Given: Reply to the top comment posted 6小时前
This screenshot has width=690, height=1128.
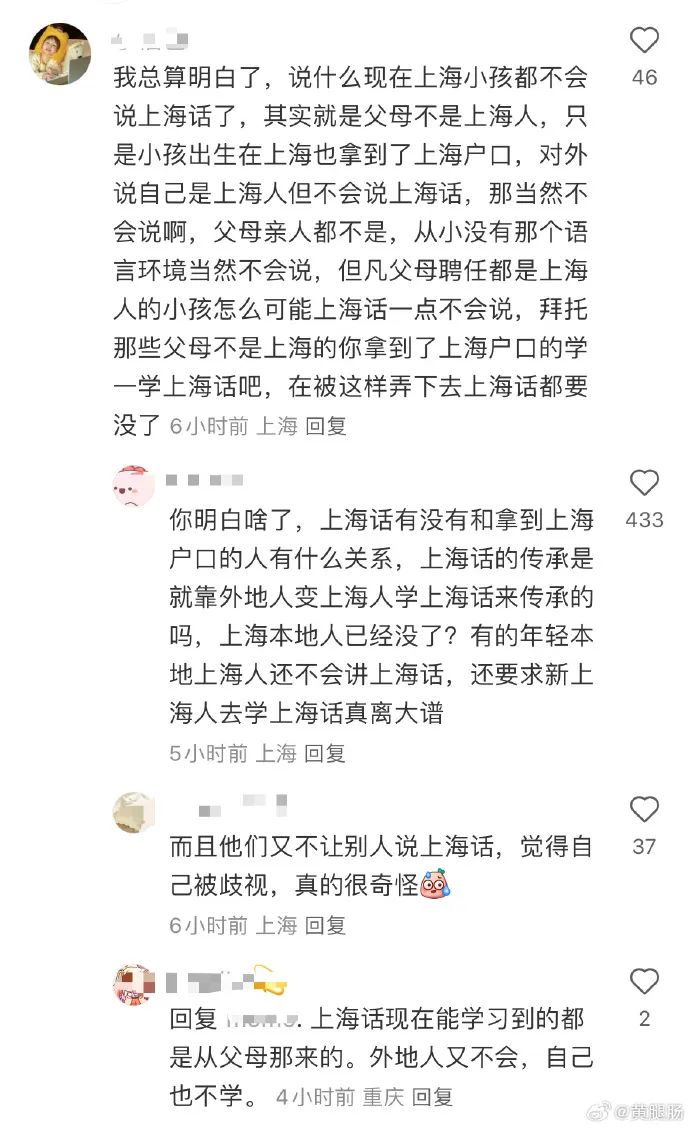Looking at the screenshot, I should click(325, 426).
